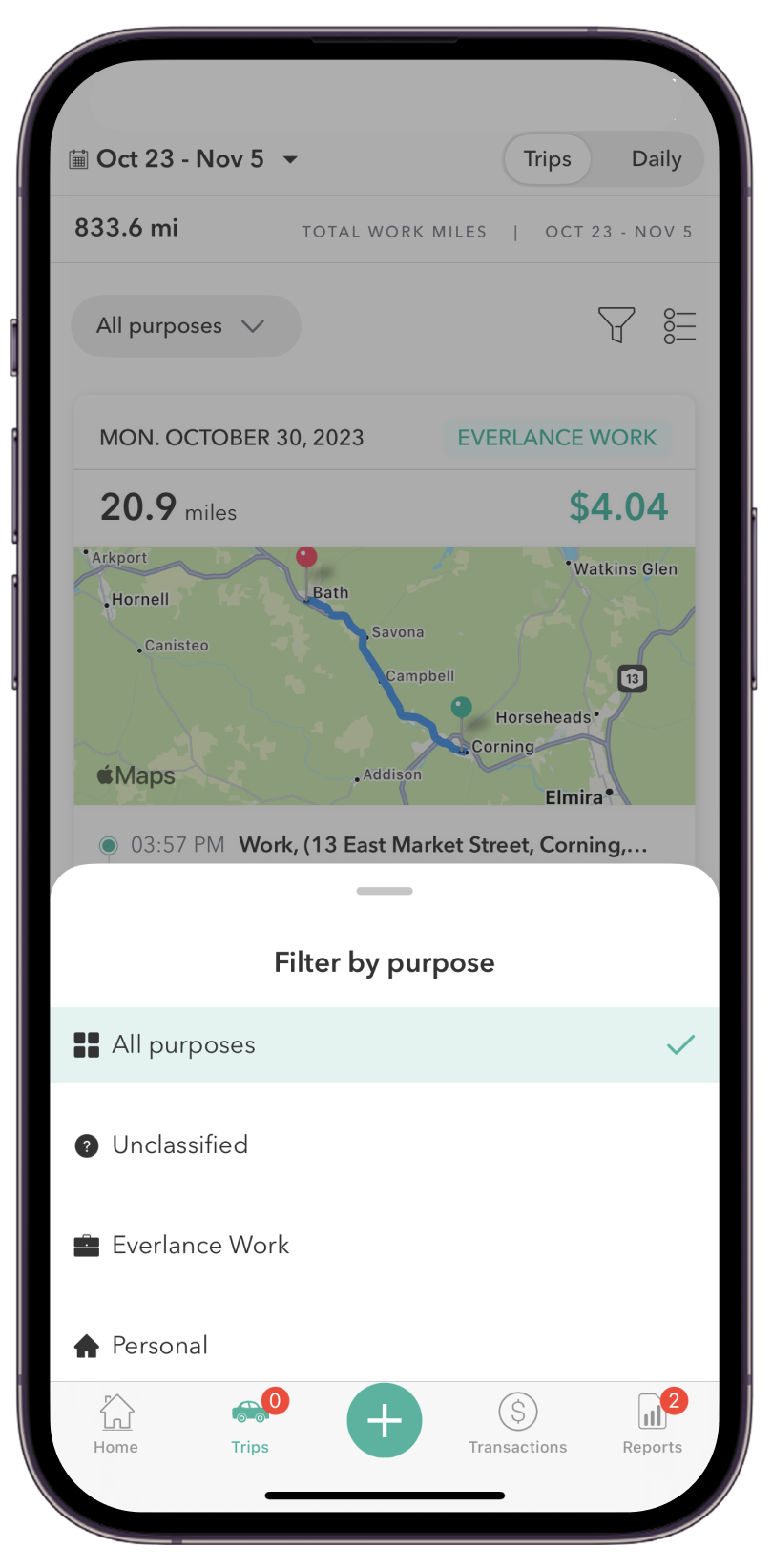Open the Home tab
Screen dimensions: 772x1568
pyautogui.click(x=116, y=1423)
